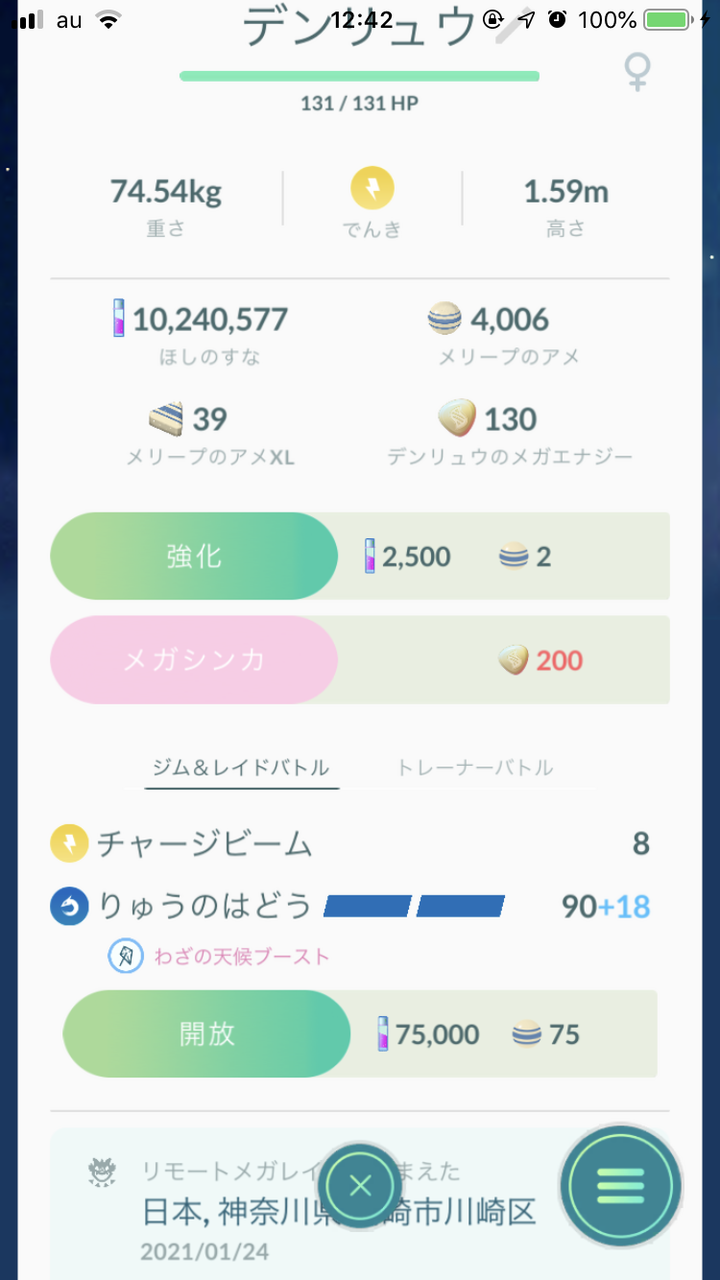Select the ジム＆レイドバトル tab
The height and width of the screenshot is (1280, 720).
[x=241, y=767]
